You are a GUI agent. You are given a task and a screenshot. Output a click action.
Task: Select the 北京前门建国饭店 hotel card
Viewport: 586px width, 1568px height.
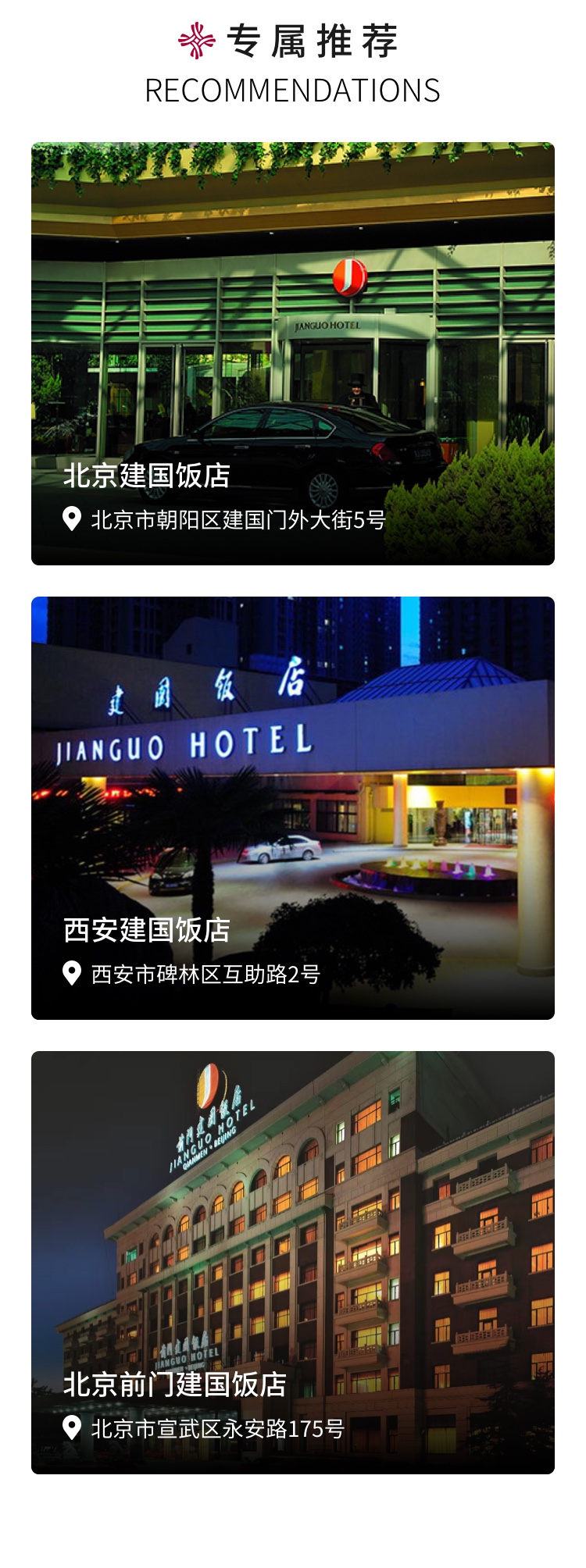tap(293, 1263)
